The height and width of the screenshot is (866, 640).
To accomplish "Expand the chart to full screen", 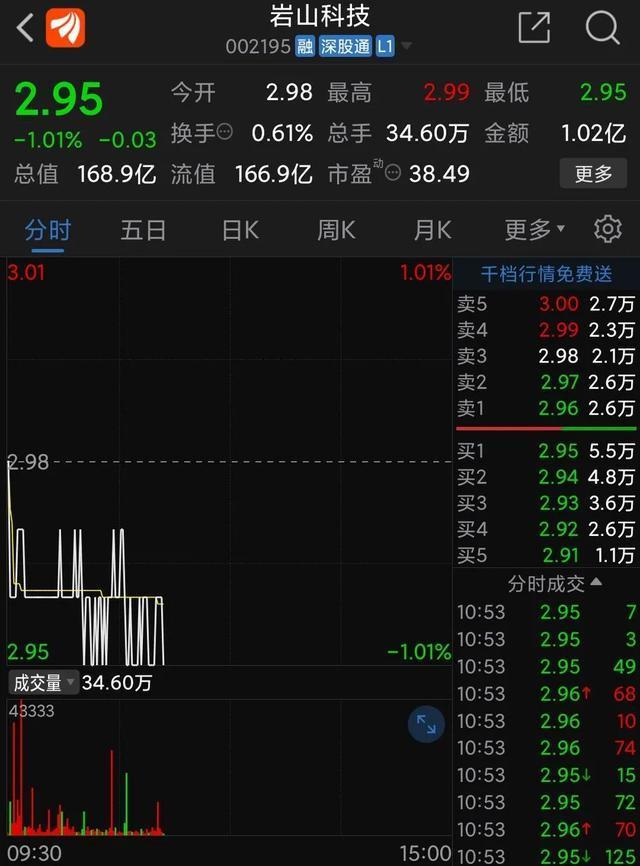I will click(427, 725).
